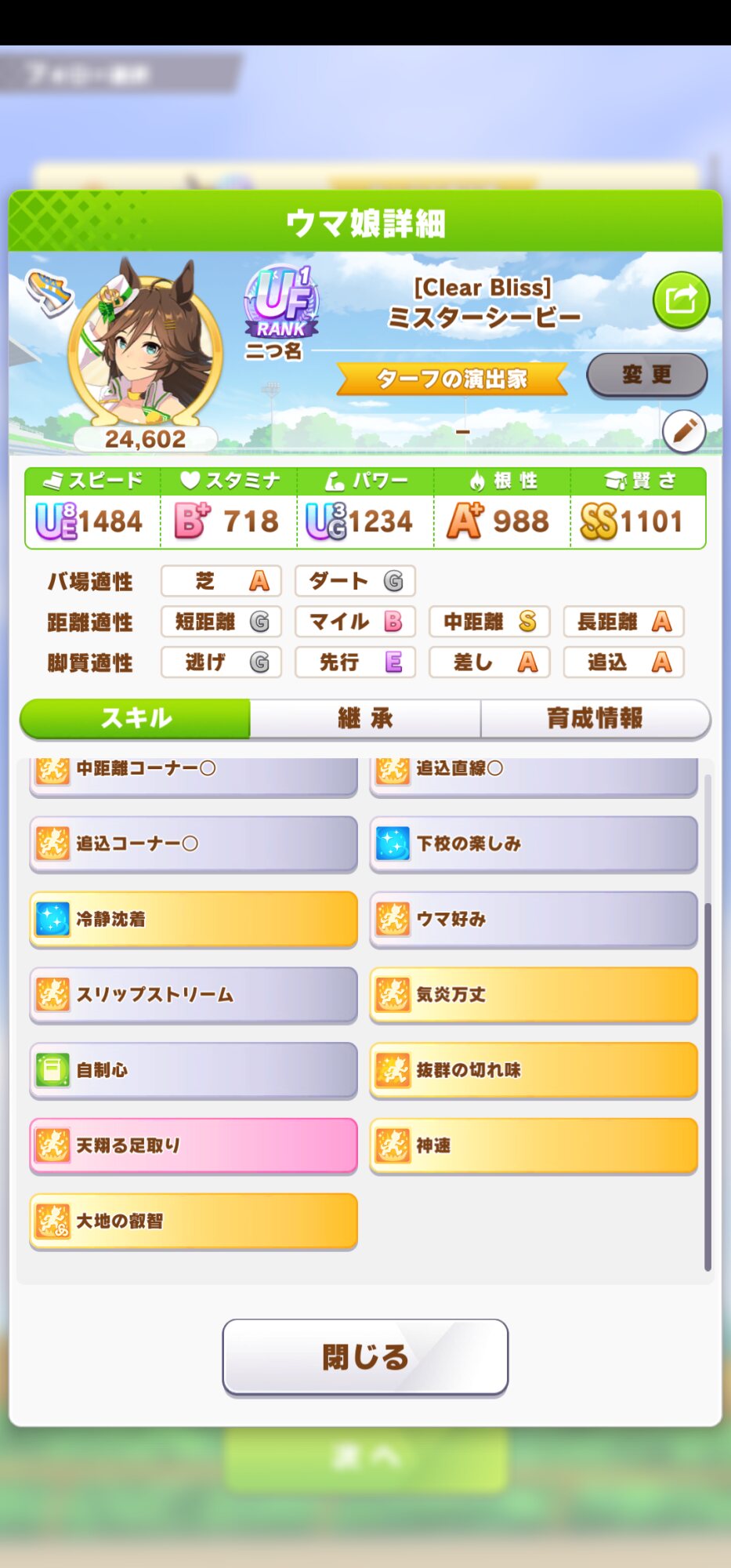Open the 大地の叡智 skill
This screenshot has height=1568, width=731.
[x=194, y=1220]
